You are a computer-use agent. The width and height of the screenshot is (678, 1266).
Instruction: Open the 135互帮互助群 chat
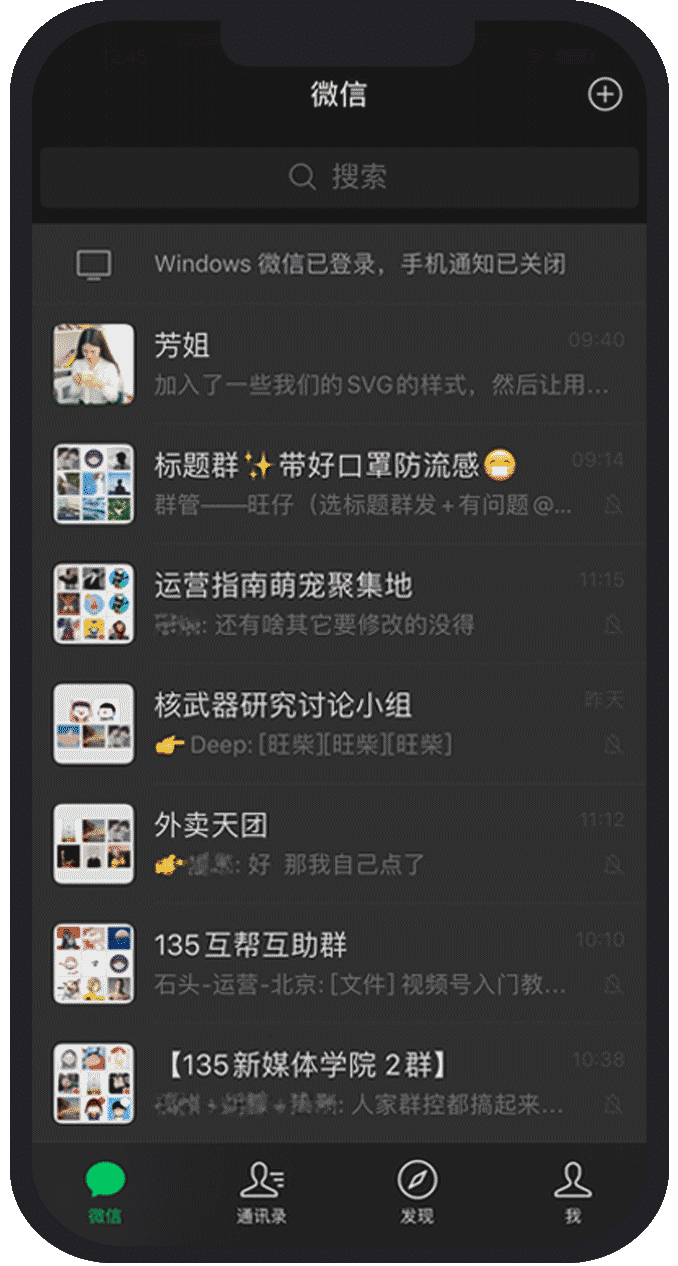(x=339, y=964)
